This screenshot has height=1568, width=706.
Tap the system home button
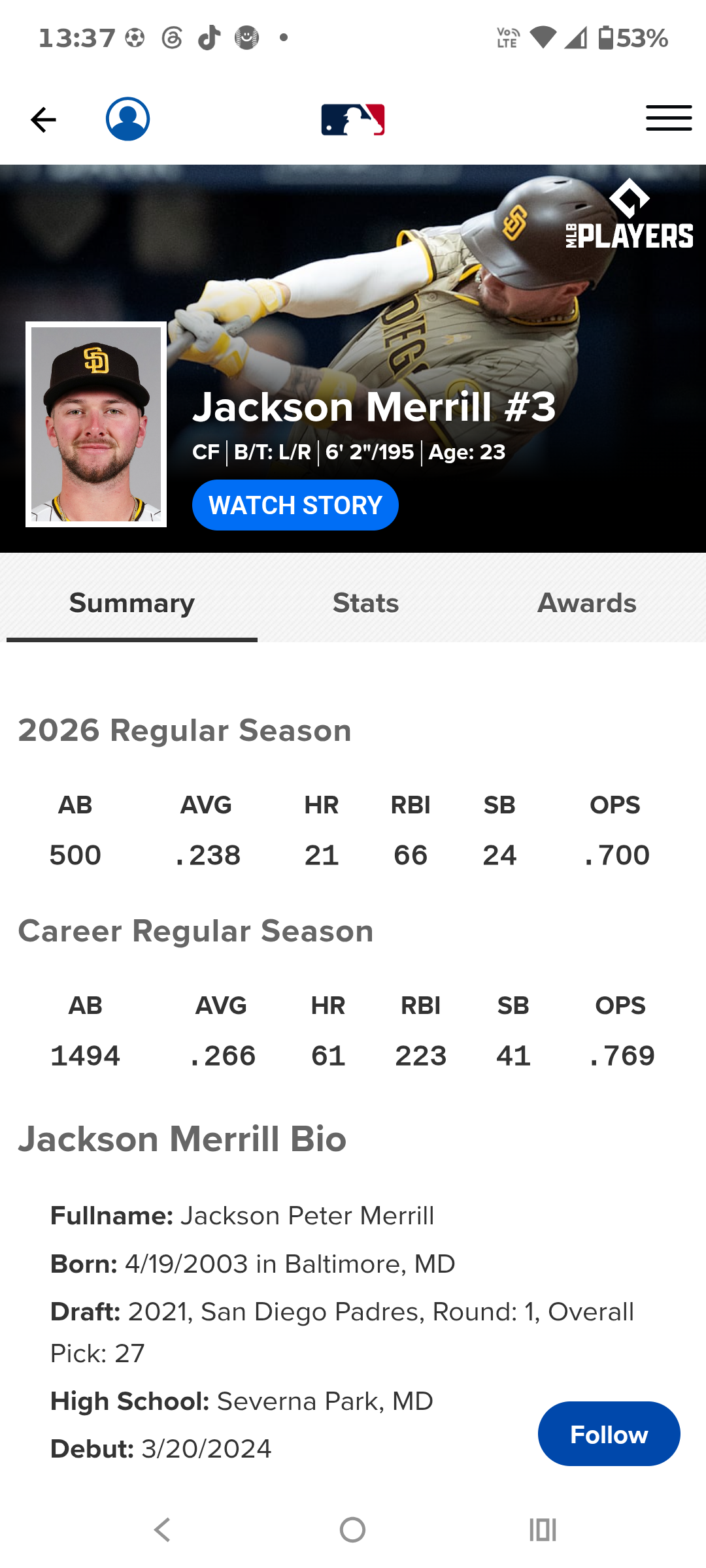(x=353, y=1529)
